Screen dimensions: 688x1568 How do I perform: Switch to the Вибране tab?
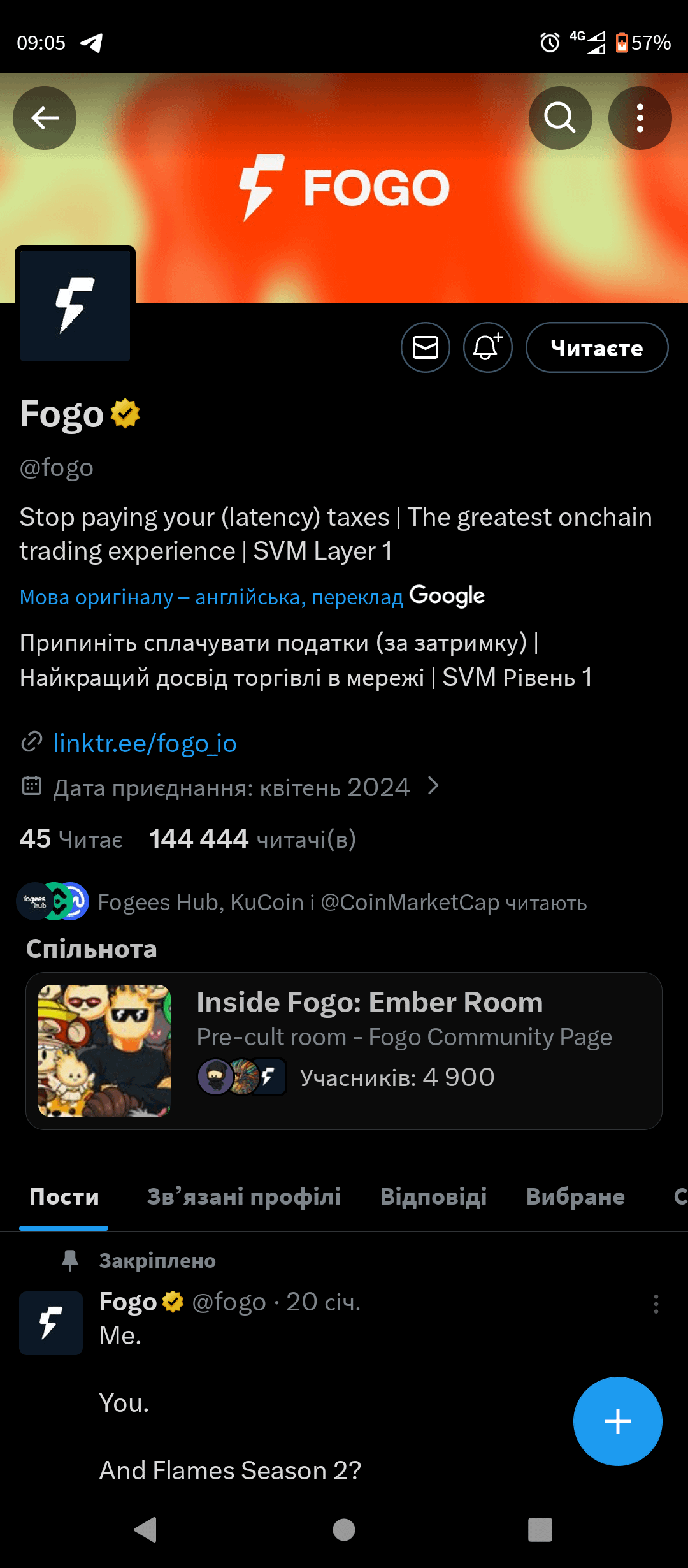point(575,1196)
